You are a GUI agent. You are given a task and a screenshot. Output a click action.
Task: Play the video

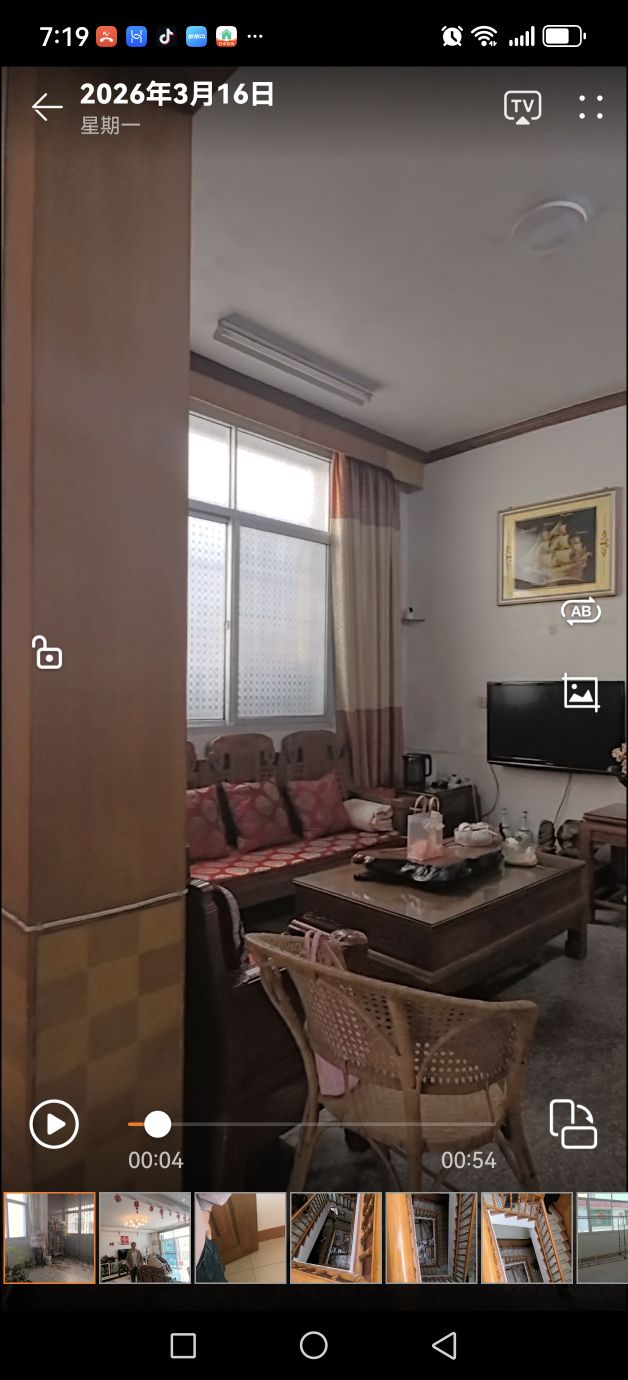point(54,1124)
